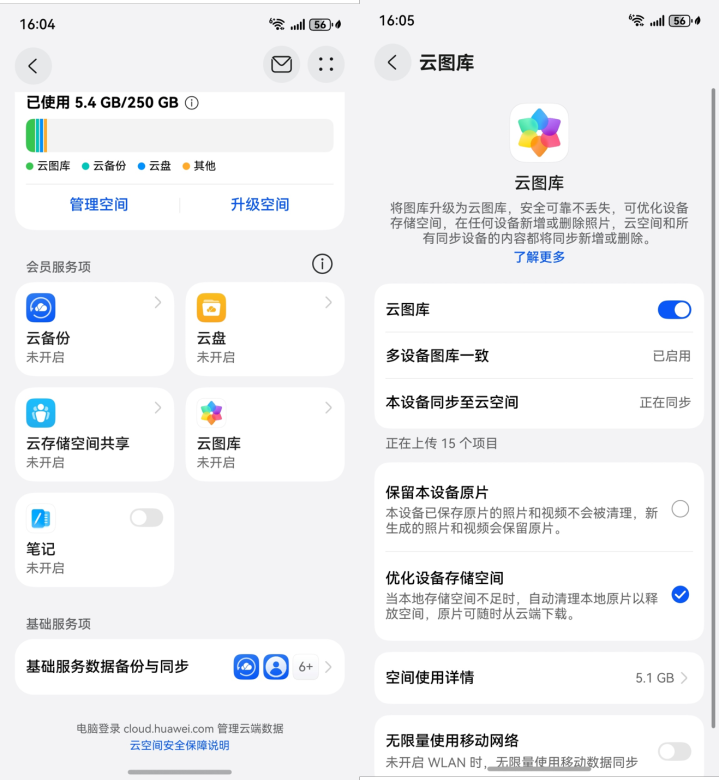719x780 pixels.
Task: Tap the 了解更多 link
Action: 539,257
